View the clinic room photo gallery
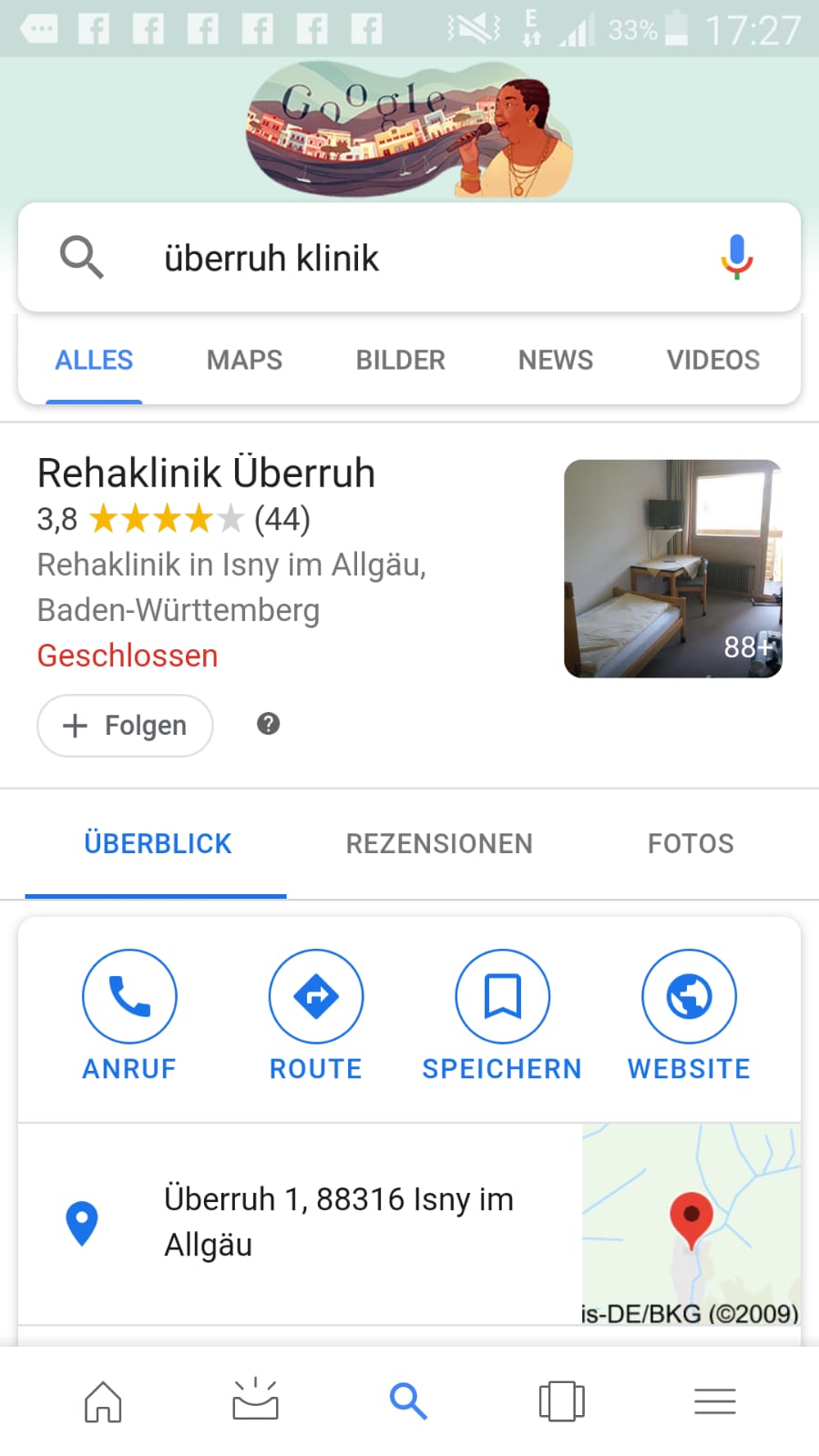Screen dimensions: 819x1456 (672, 568)
